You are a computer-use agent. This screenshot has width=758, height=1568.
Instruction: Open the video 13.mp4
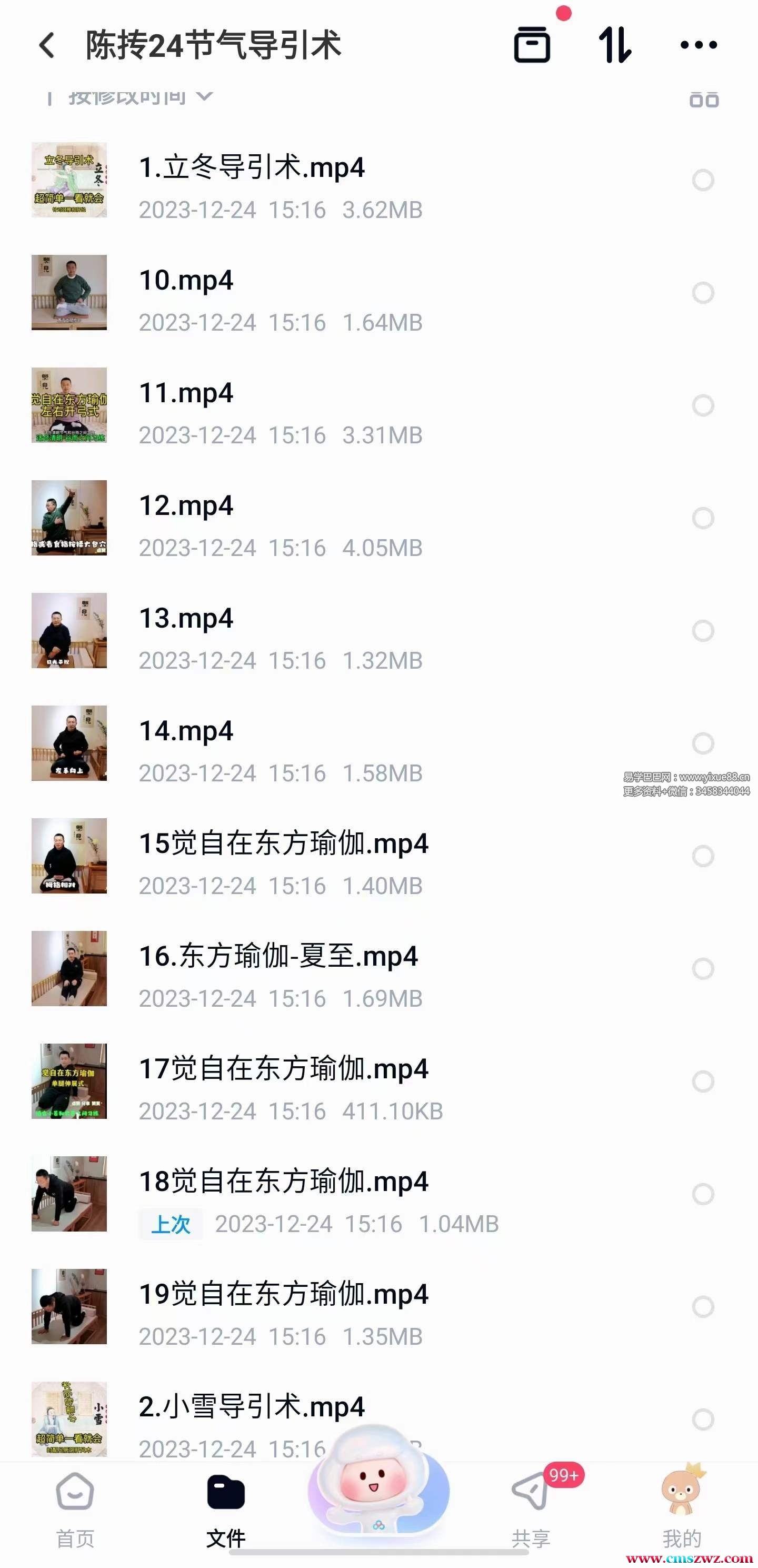[185, 619]
